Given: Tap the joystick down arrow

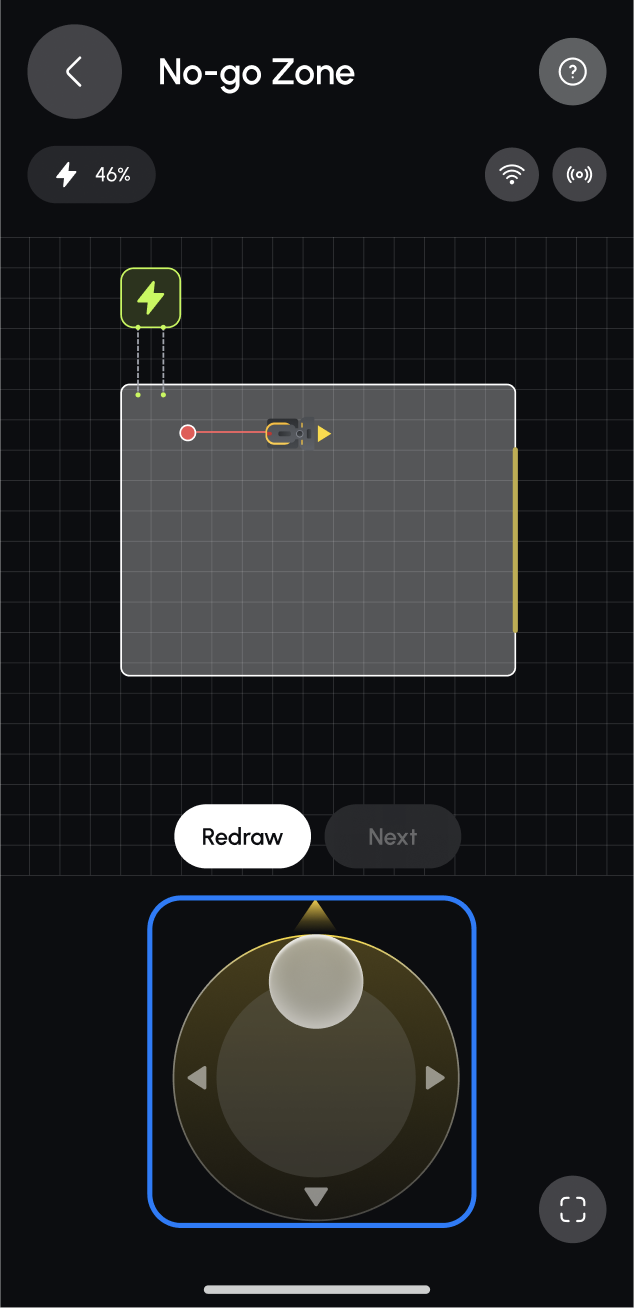Looking at the screenshot, I should pyautogui.click(x=316, y=1196).
